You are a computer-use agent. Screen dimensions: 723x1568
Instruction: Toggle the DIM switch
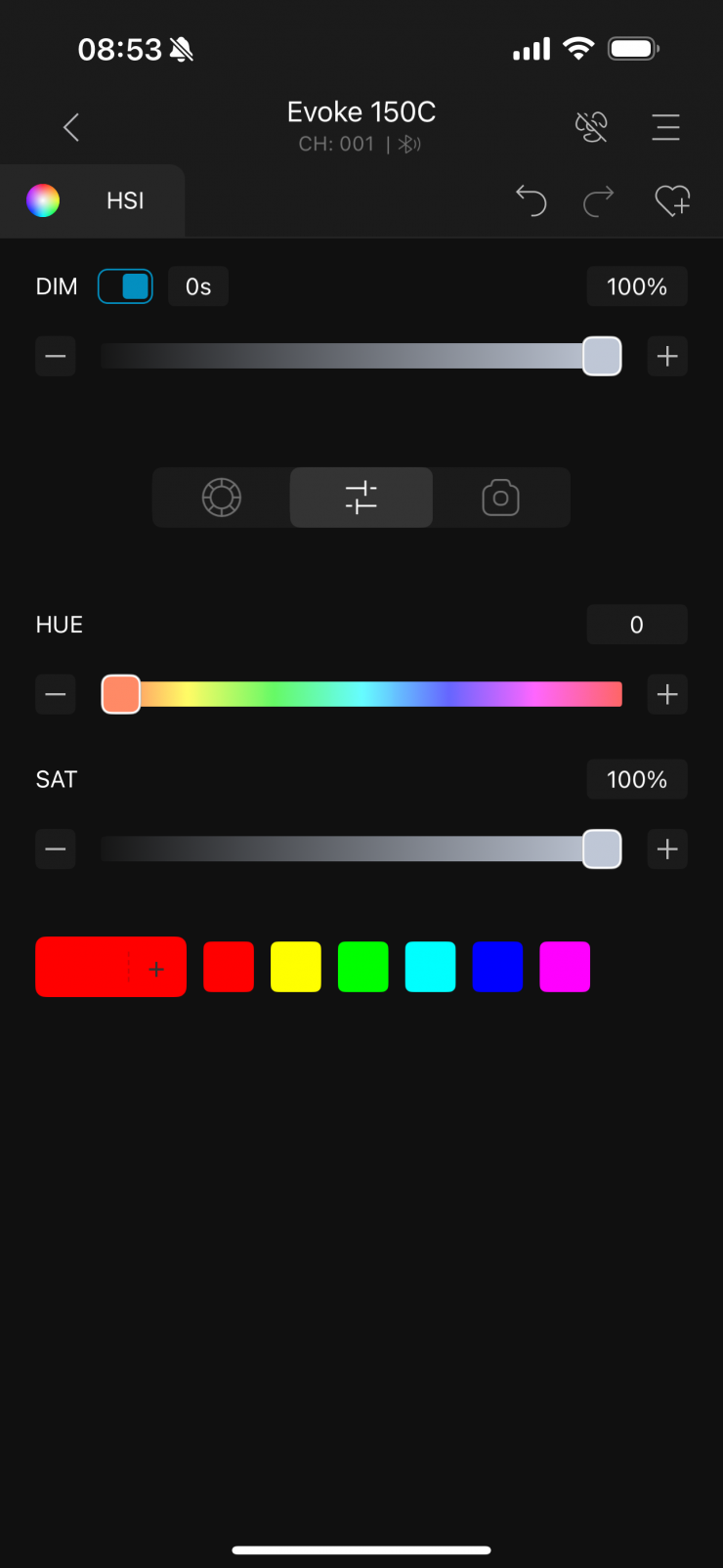point(125,286)
